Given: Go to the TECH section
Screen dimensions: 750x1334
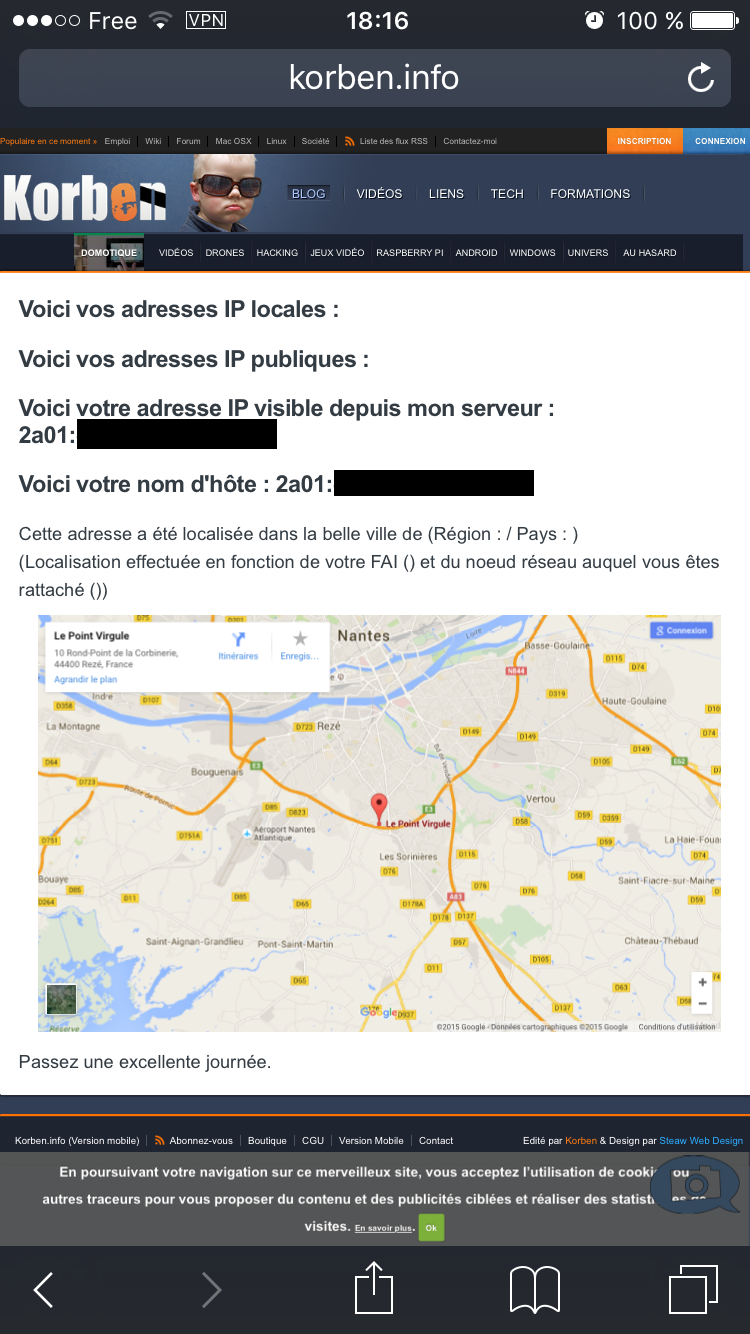Looking at the screenshot, I should pos(507,194).
